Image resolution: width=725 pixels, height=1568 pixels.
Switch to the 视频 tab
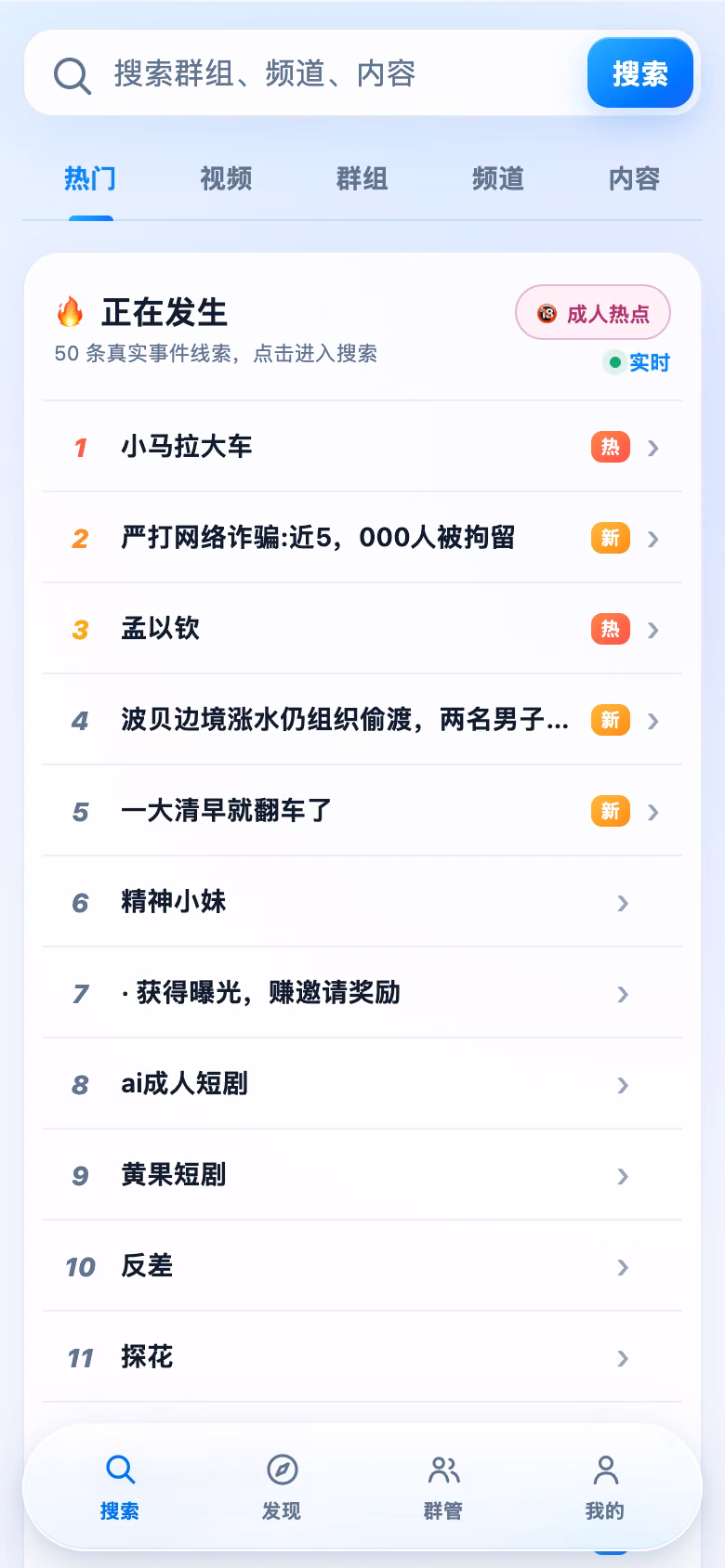point(226,178)
